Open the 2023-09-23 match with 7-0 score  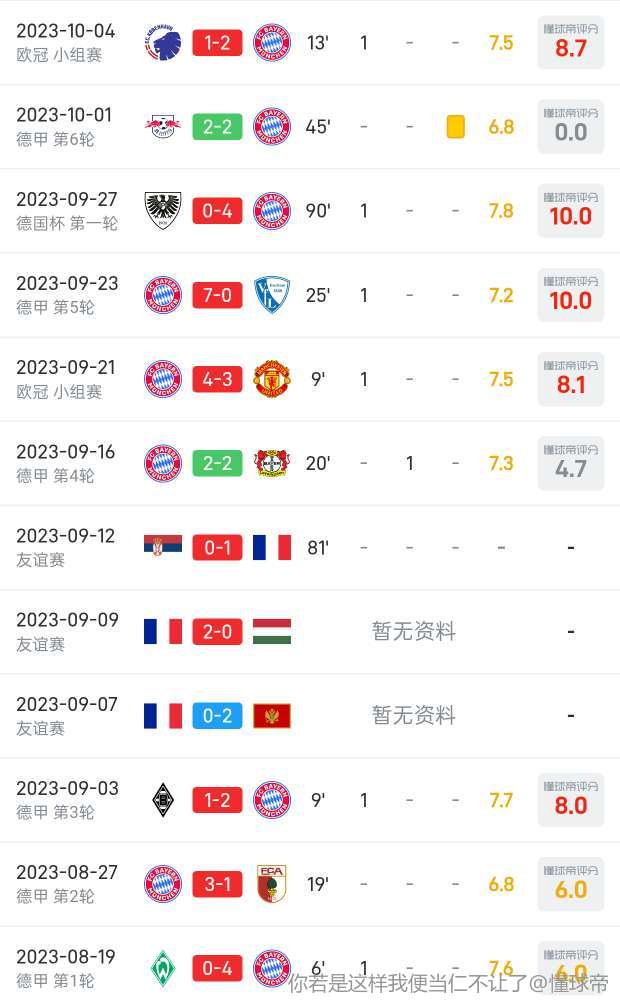pyautogui.click(x=310, y=295)
